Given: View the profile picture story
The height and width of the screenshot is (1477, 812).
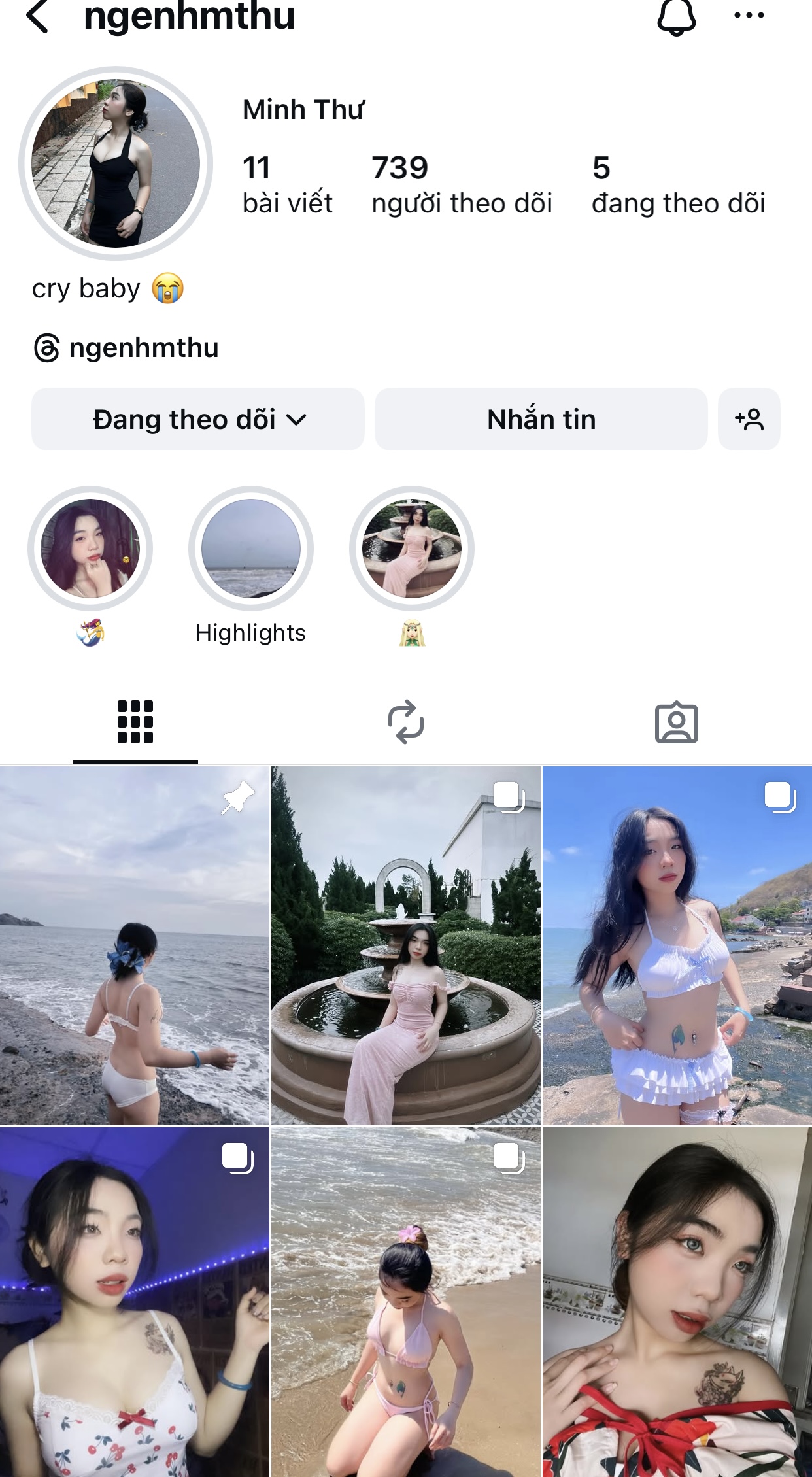Looking at the screenshot, I should tap(116, 163).
